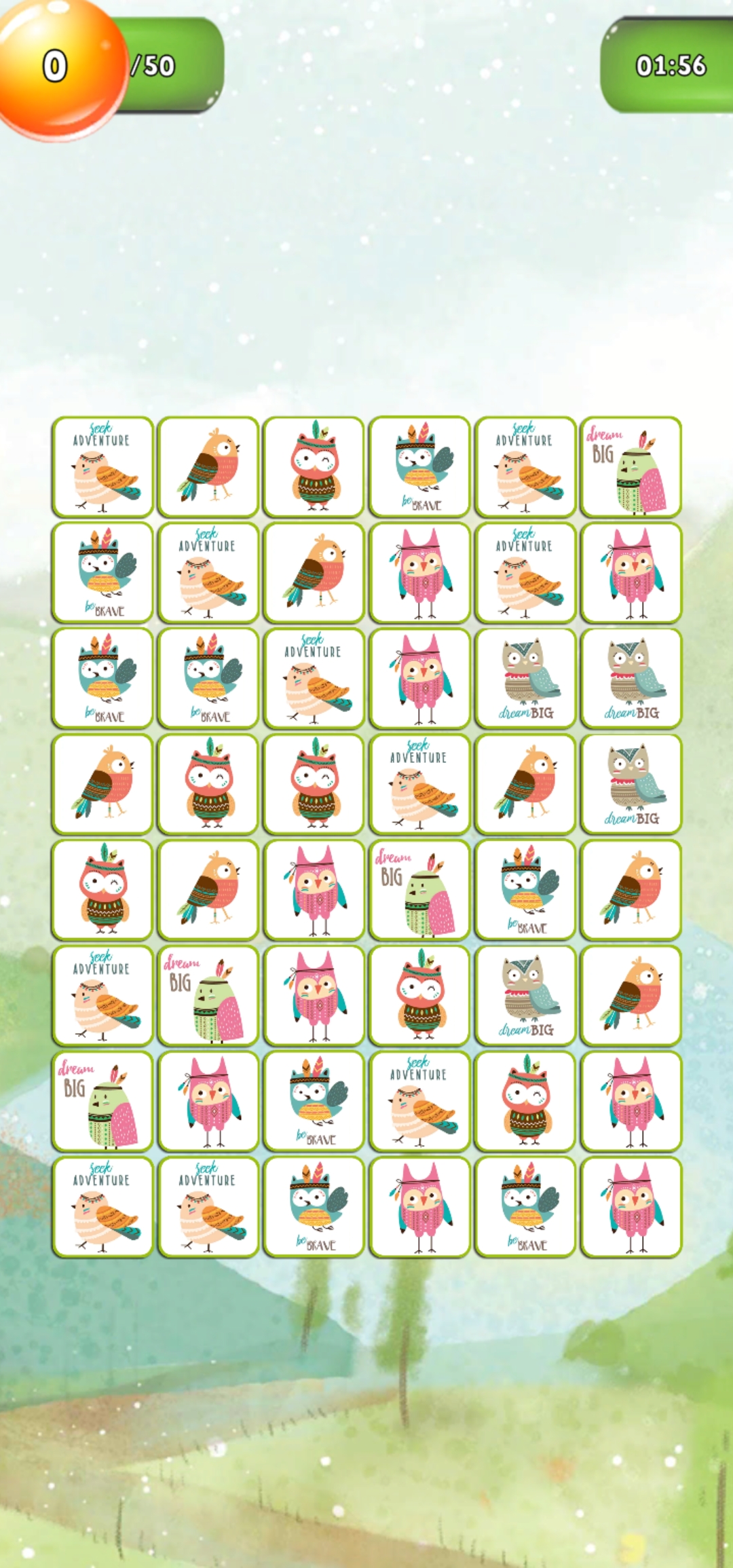The image size is (733, 1568).
Task: Select the 'be BRAVE' owl in the fifth row
Action: (x=525, y=890)
